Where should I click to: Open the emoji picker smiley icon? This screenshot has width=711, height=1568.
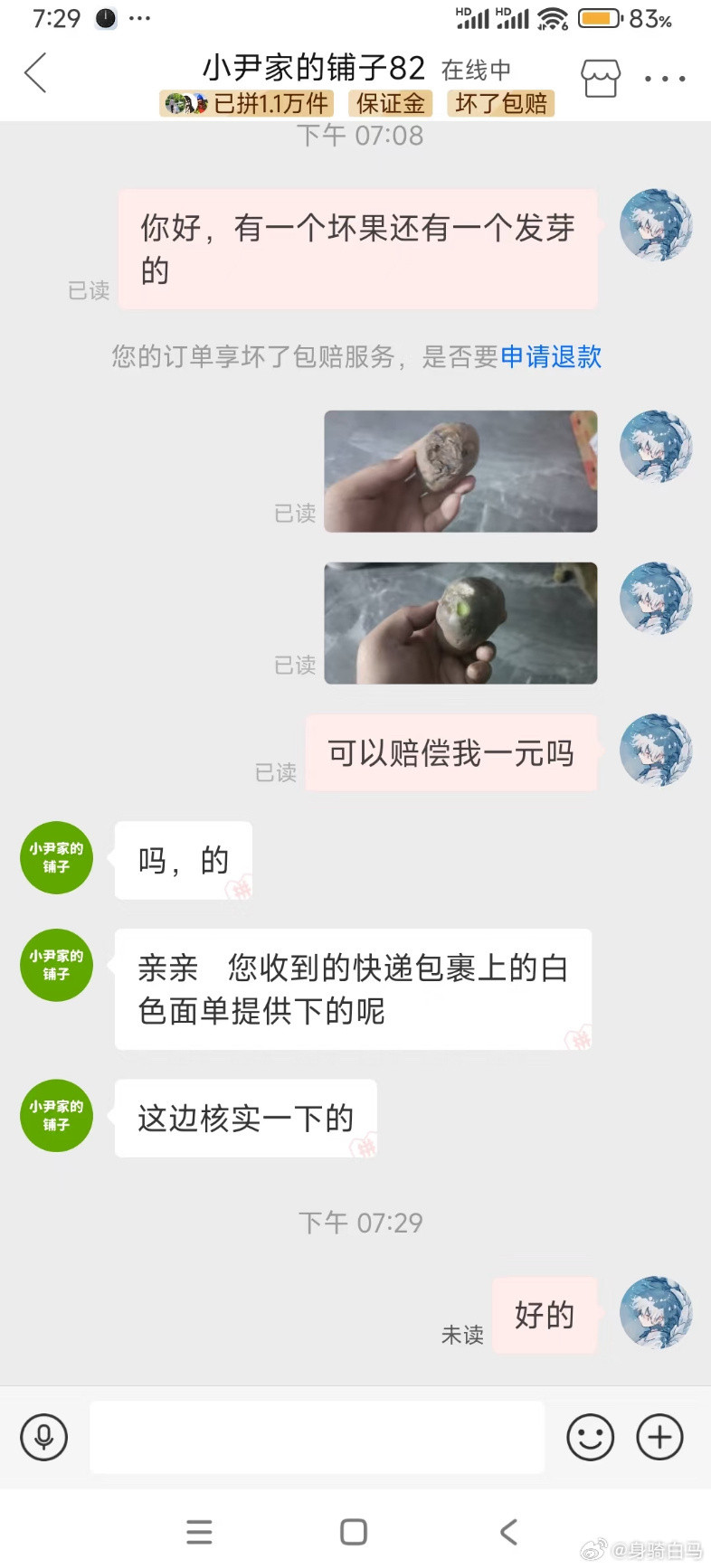click(x=591, y=1437)
